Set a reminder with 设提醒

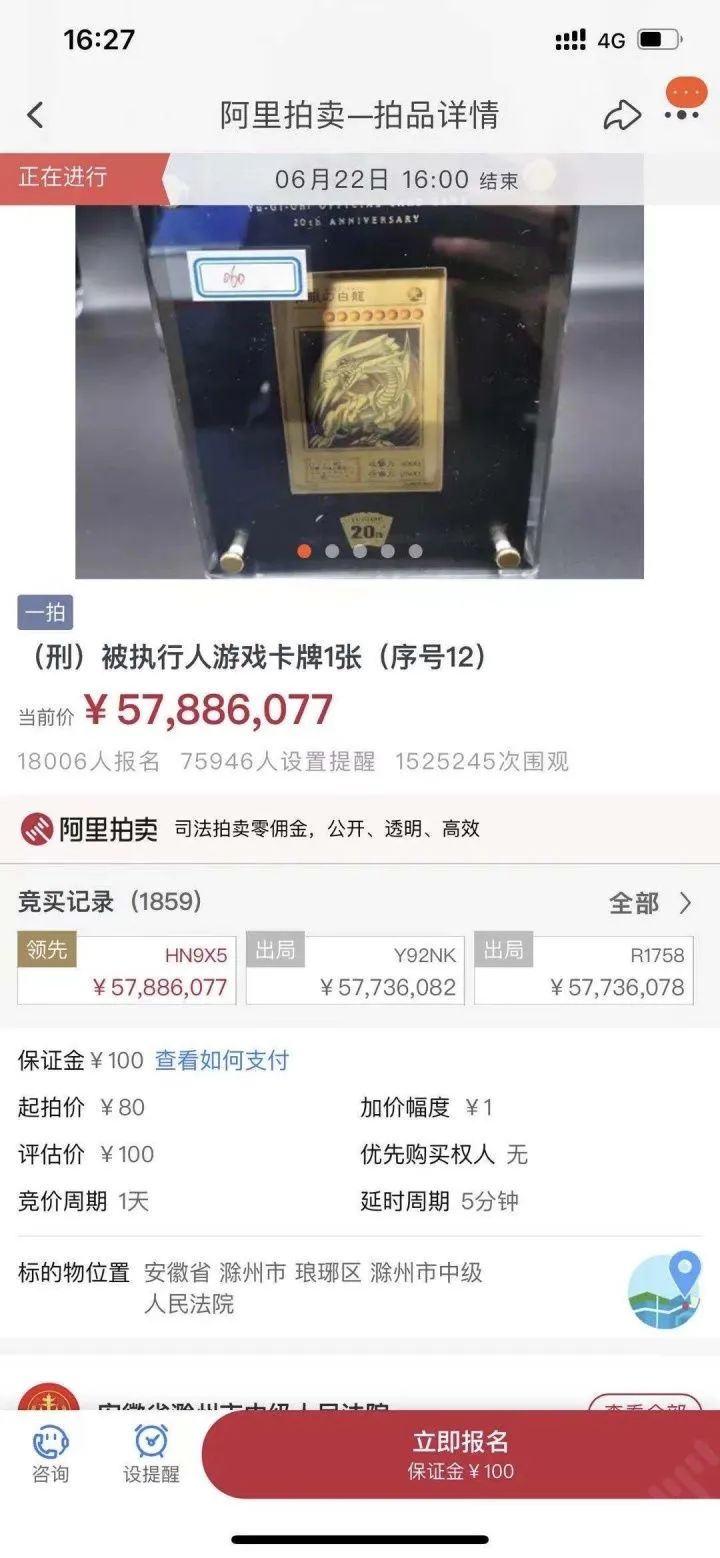click(151, 1454)
